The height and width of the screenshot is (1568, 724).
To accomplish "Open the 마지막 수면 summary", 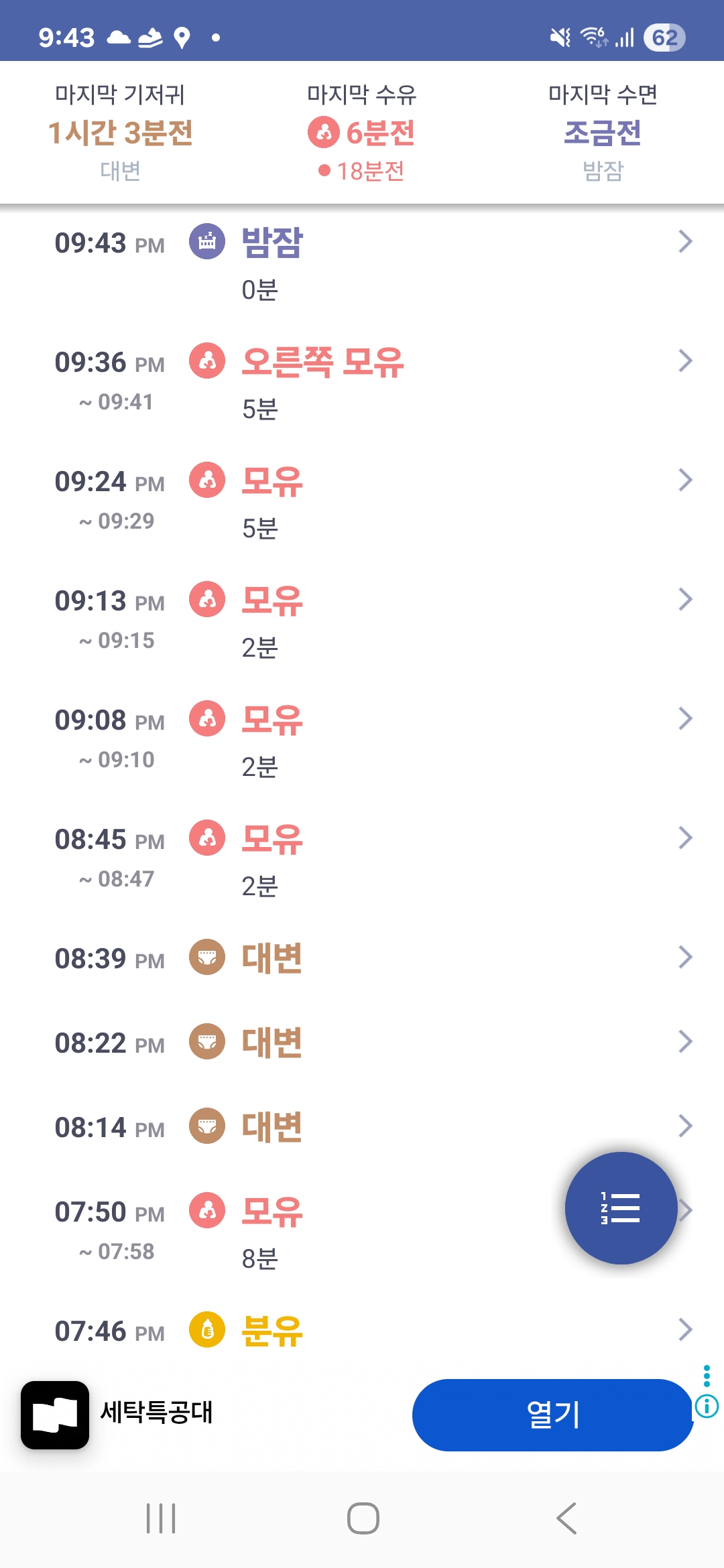I will (x=603, y=133).
